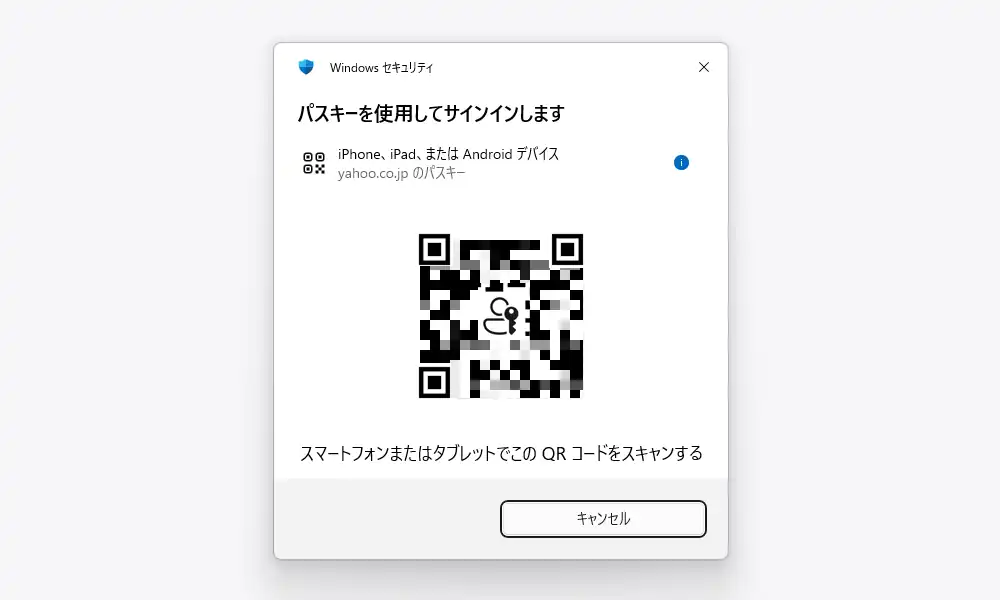Open the blue info icon
Viewport: 1000px width, 600px height.
coord(681,162)
